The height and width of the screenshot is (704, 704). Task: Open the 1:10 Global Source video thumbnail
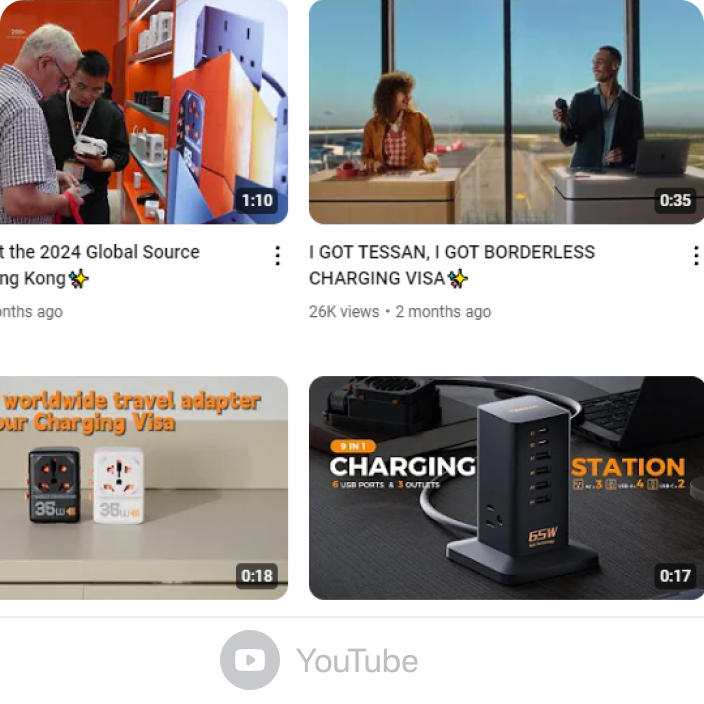(143, 110)
